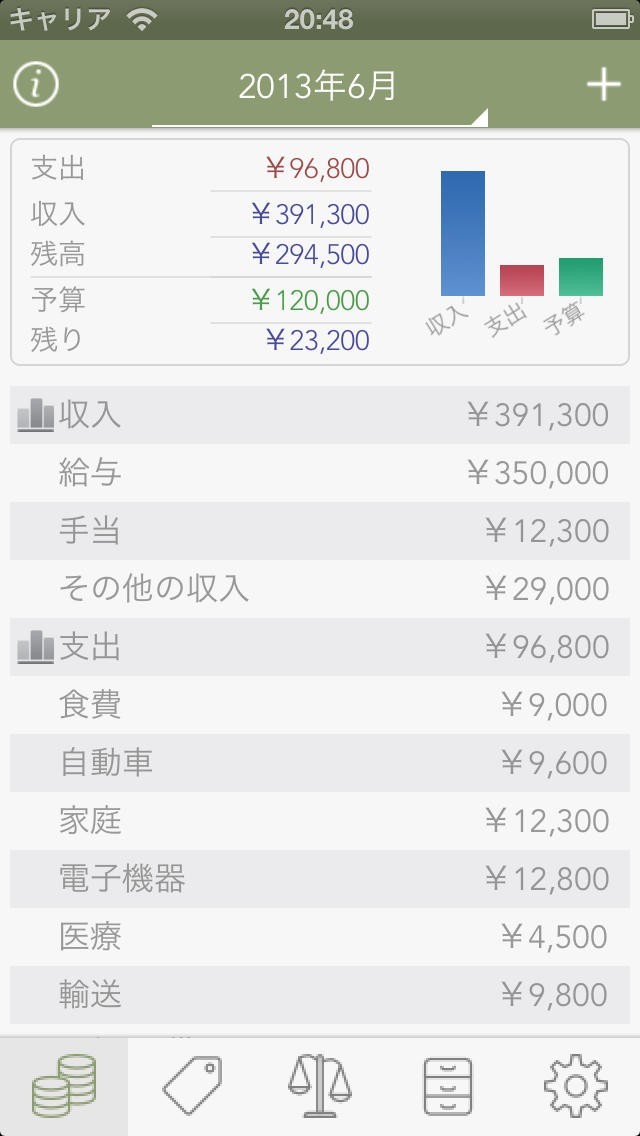The width and height of the screenshot is (640, 1136).
Task: View the 輸送 expense row
Action: 320,995
